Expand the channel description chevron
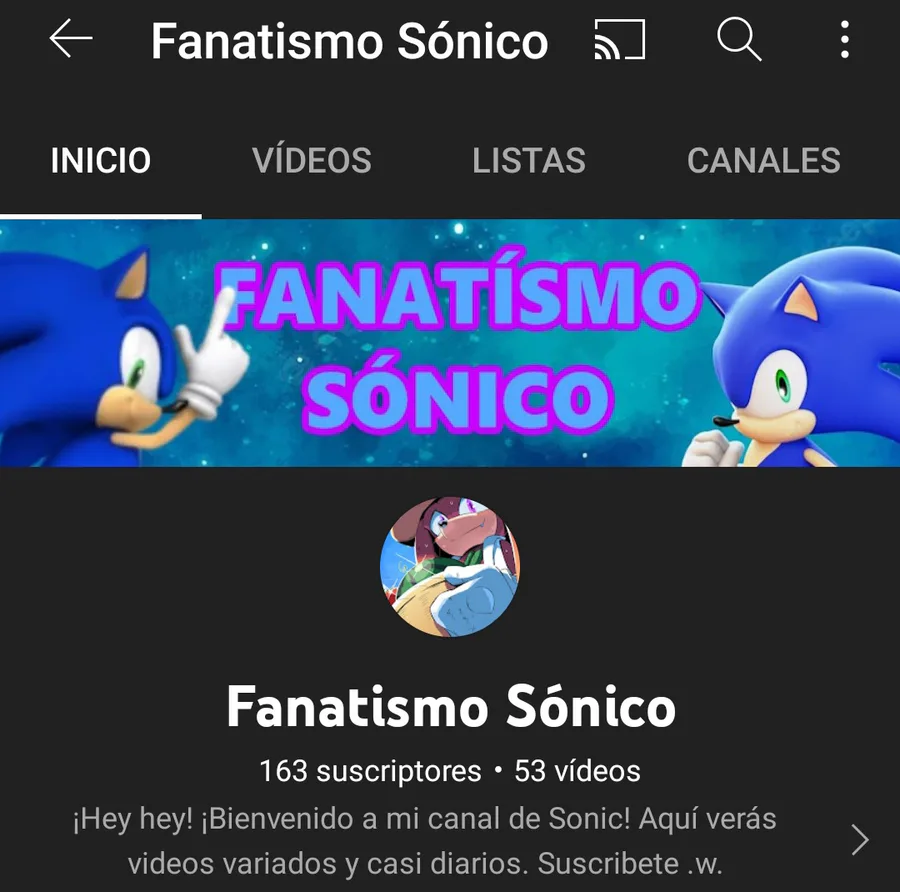This screenshot has height=892, width=900. click(859, 840)
